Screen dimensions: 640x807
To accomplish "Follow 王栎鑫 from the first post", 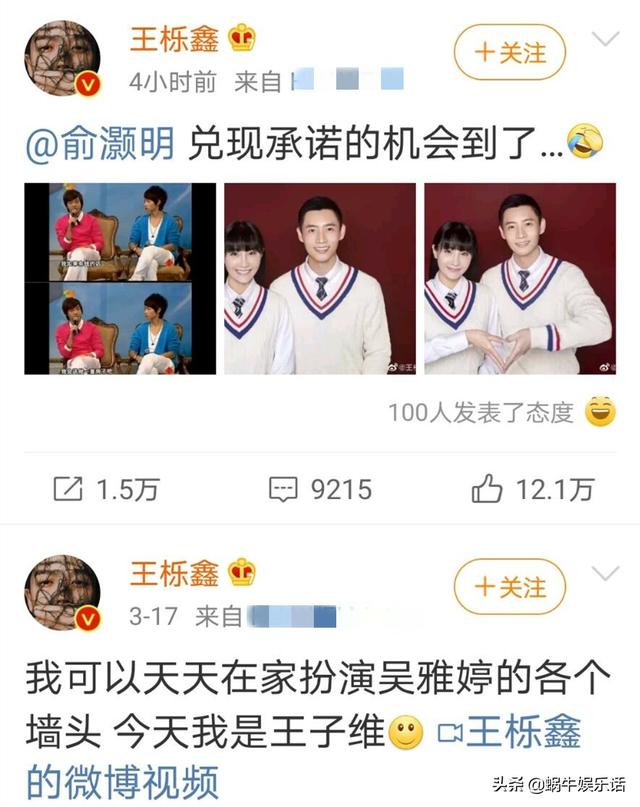I will (x=509, y=51).
